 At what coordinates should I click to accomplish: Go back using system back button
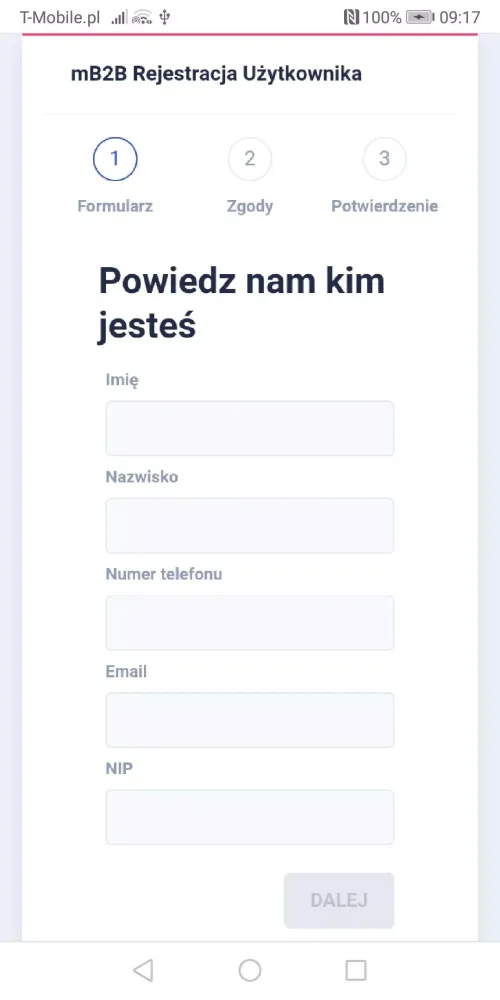click(143, 970)
